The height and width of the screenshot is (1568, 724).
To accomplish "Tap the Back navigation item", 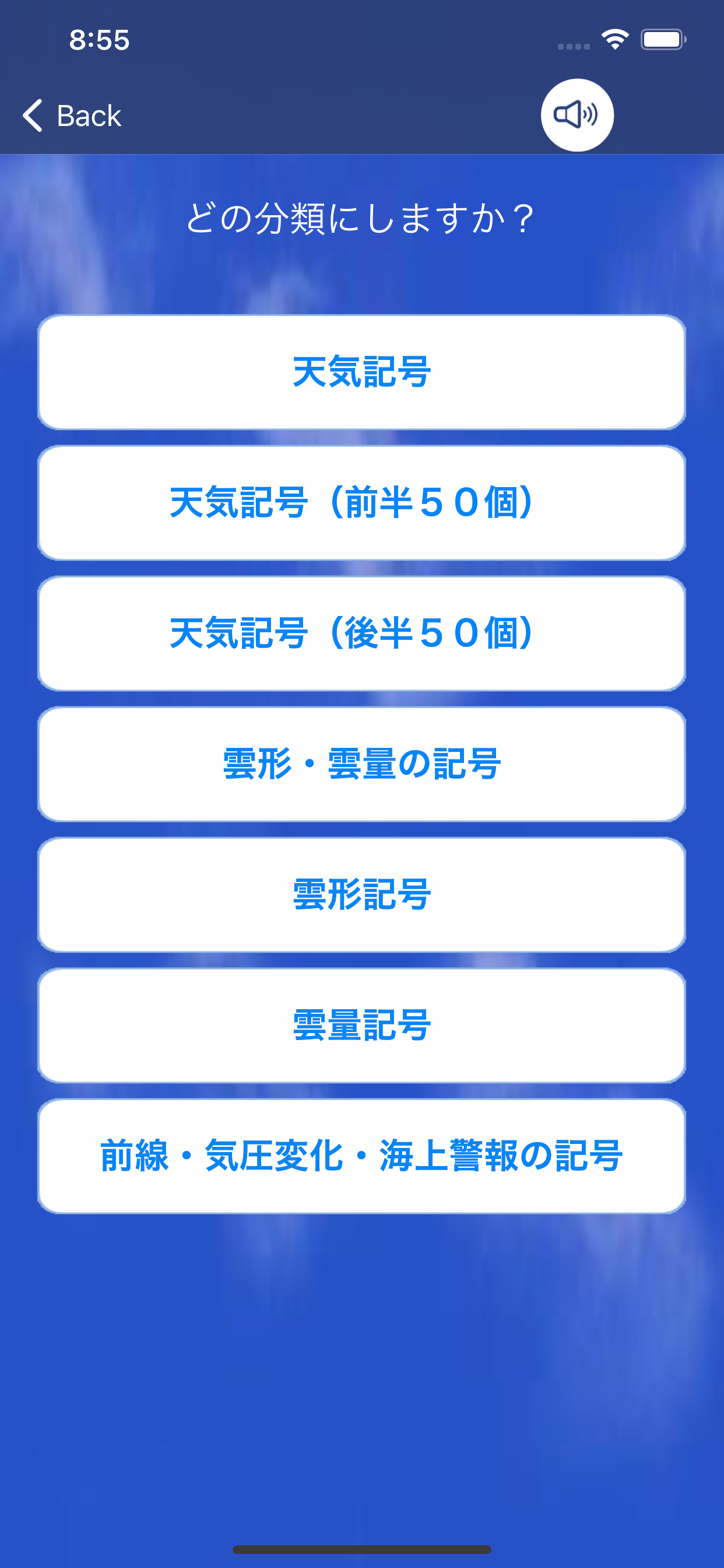I will (72, 115).
